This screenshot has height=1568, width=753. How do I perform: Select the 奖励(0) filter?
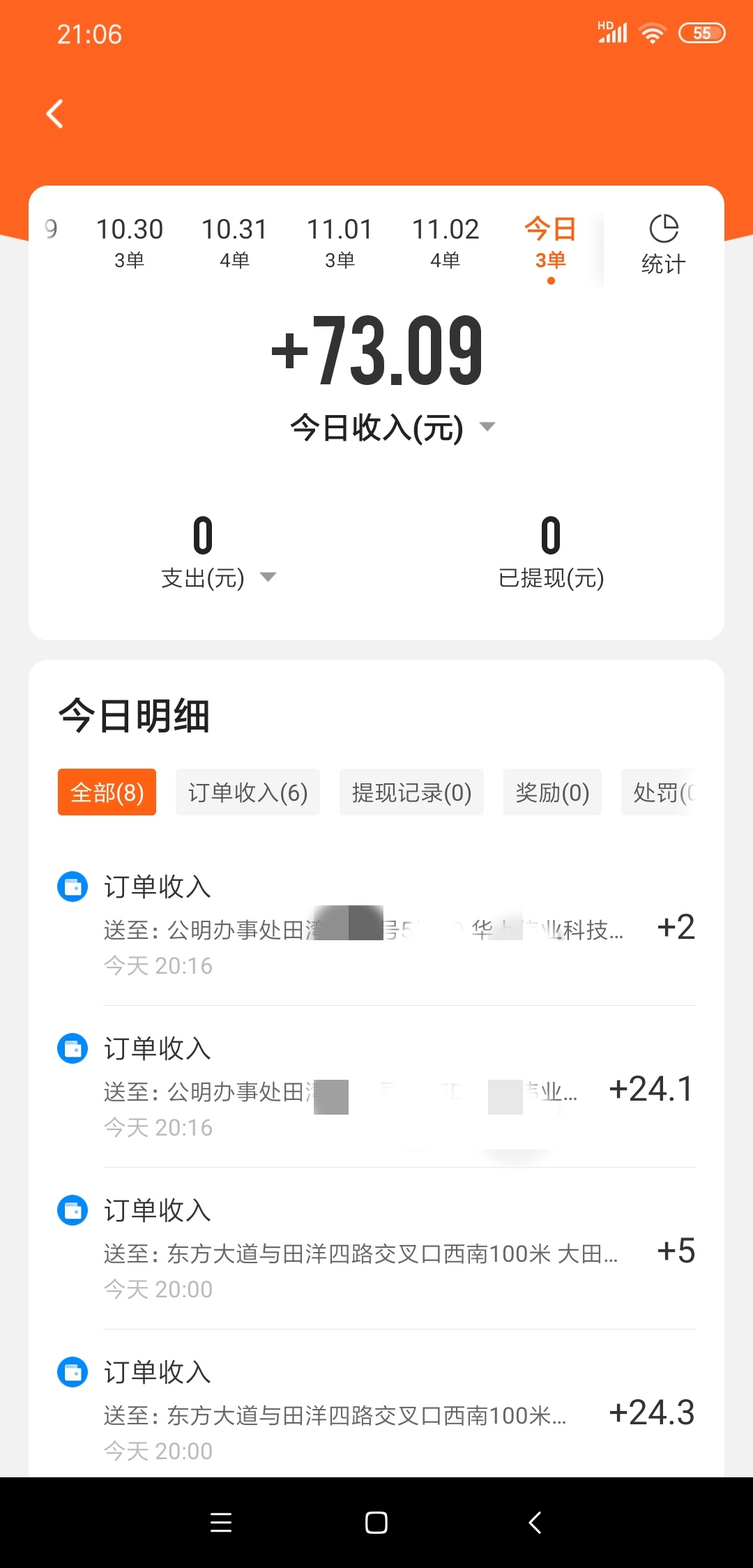pyautogui.click(x=552, y=792)
